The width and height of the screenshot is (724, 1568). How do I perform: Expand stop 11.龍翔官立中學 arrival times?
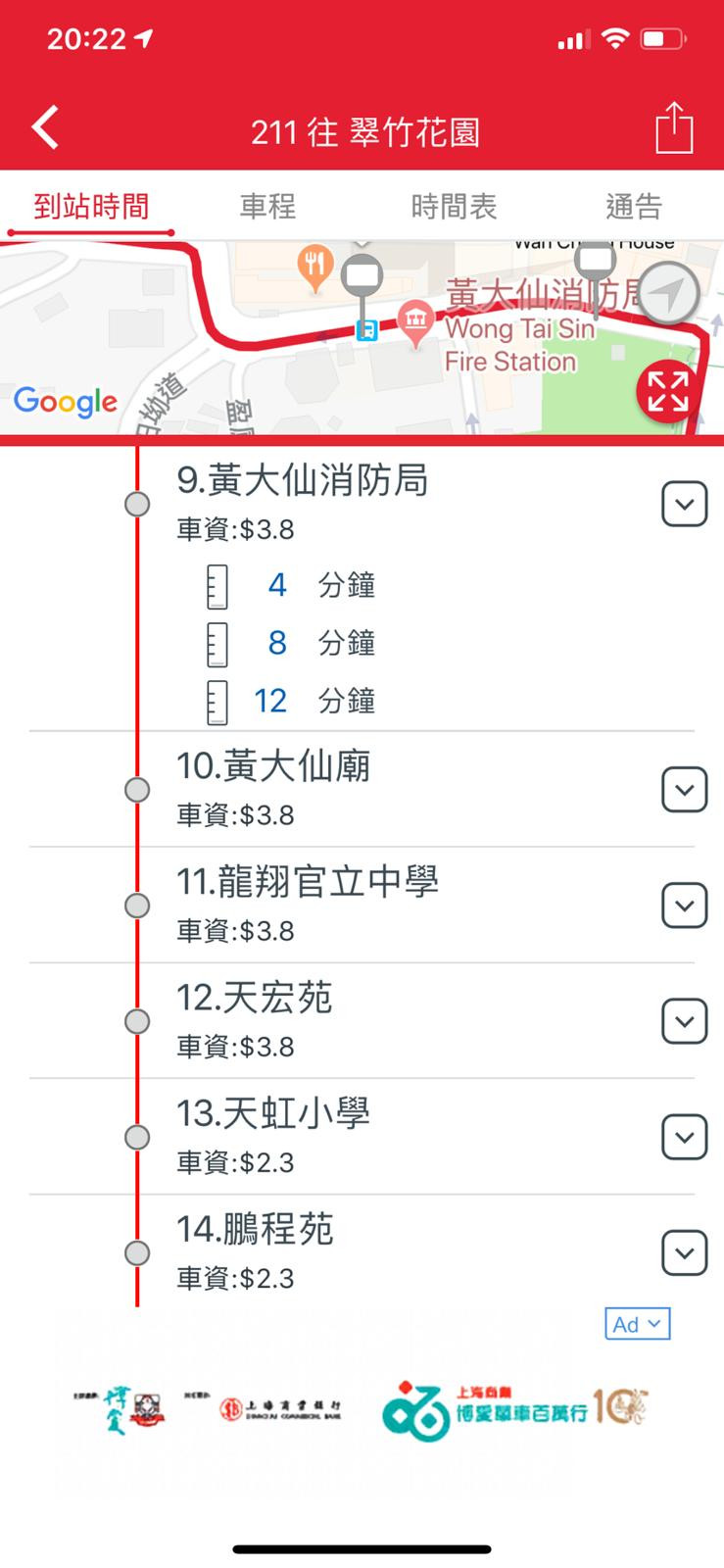click(x=684, y=906)
